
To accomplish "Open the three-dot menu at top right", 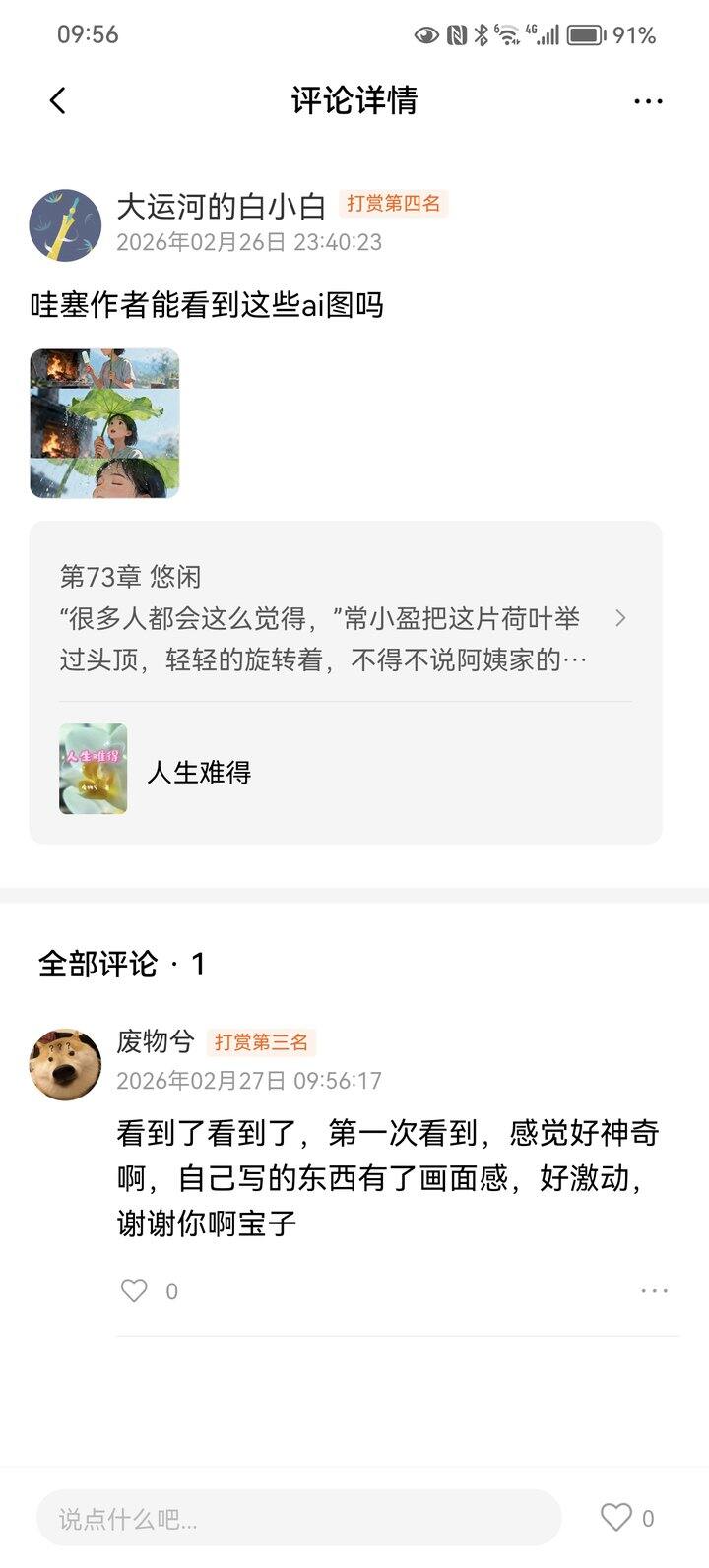I will click(x=647, y=99).
